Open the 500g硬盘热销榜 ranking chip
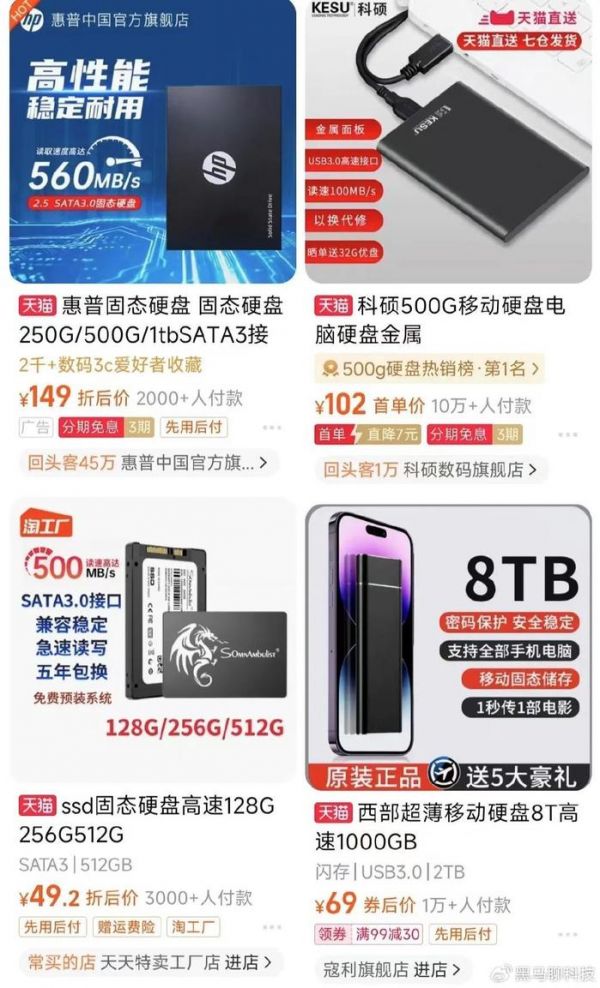Image resolution: width=600 pixels, height=988 pixels. [x=429, y=368]
